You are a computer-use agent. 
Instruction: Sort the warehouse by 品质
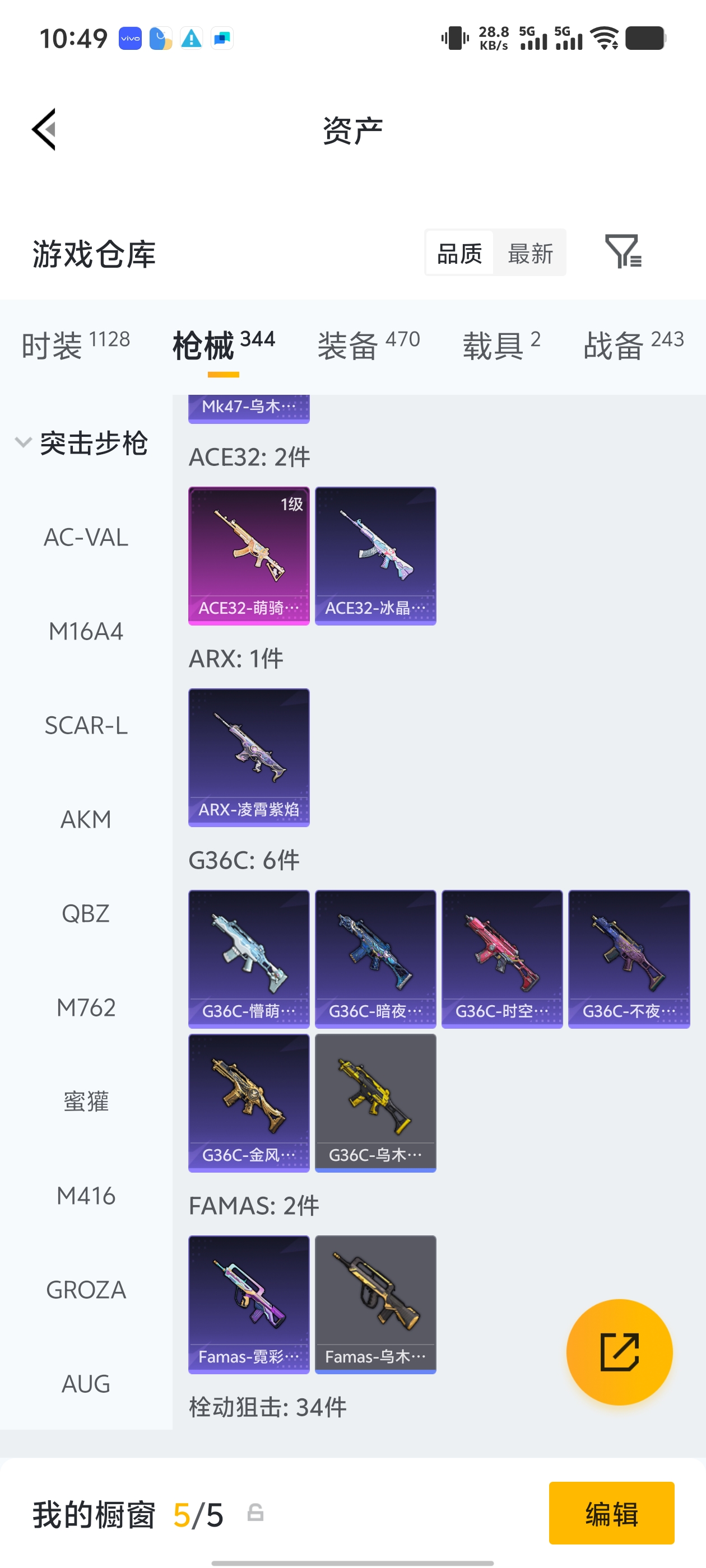click(459, 253)
